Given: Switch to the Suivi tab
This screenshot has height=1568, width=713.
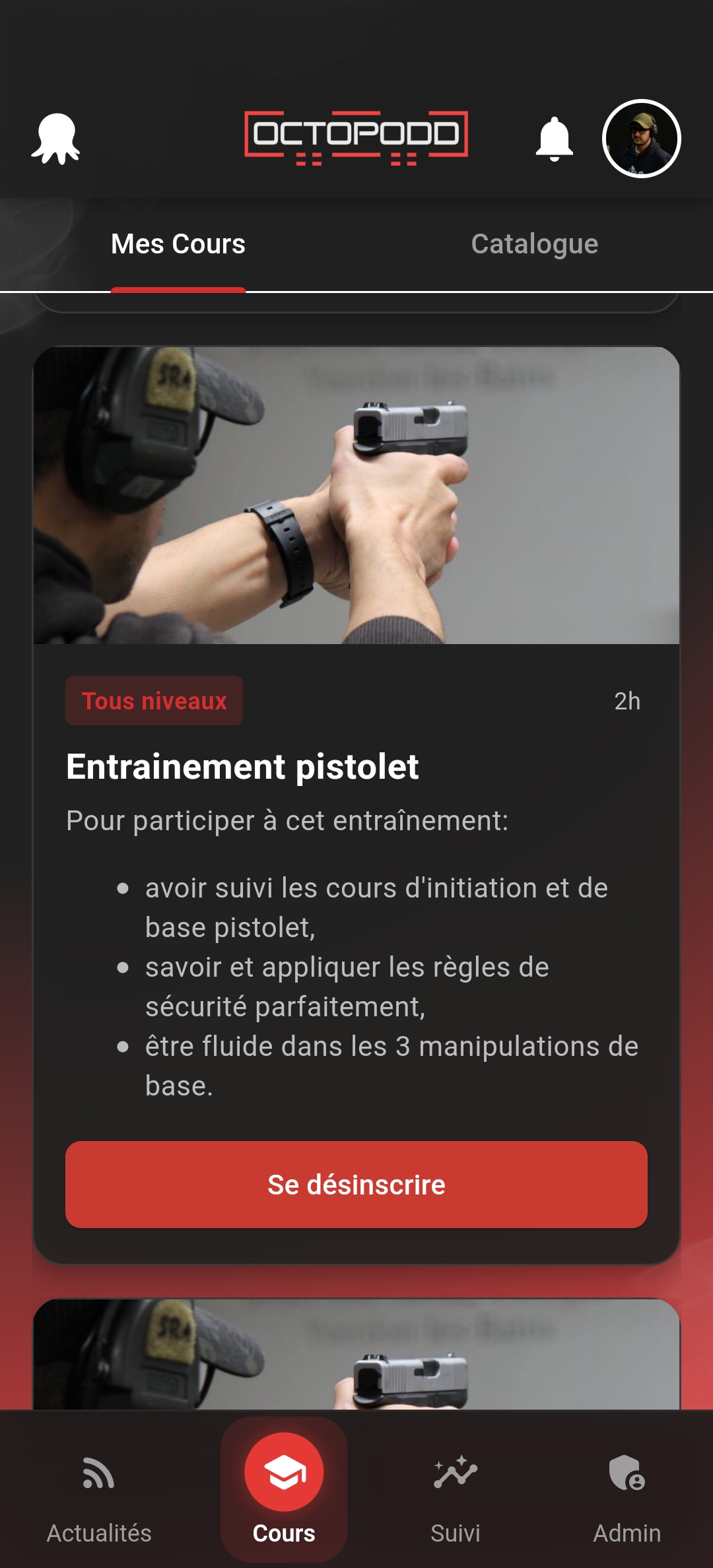Looking at the screenshot, I should coord(456,1493).
